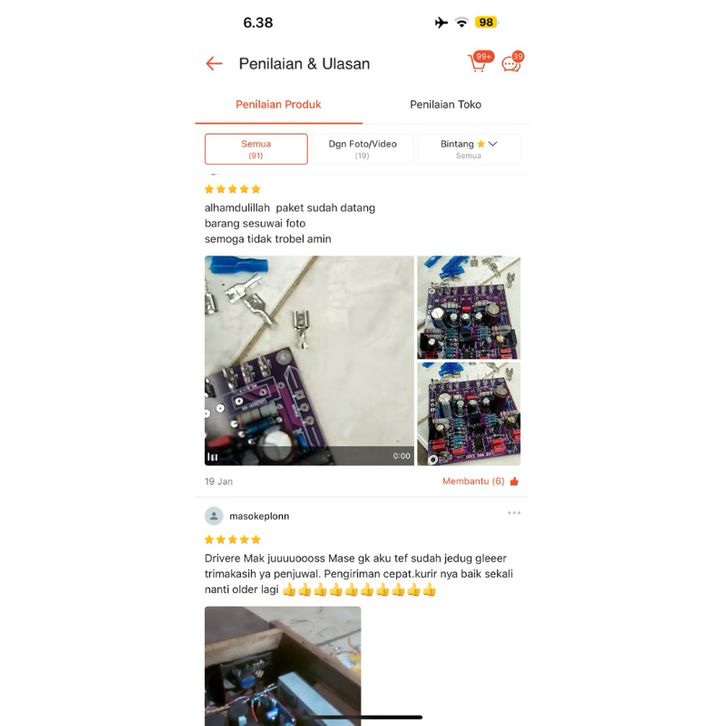Viewport: 726px width, 726px height.
Task: Open masokeplonn's review photo
Action: tap(283, 665)
